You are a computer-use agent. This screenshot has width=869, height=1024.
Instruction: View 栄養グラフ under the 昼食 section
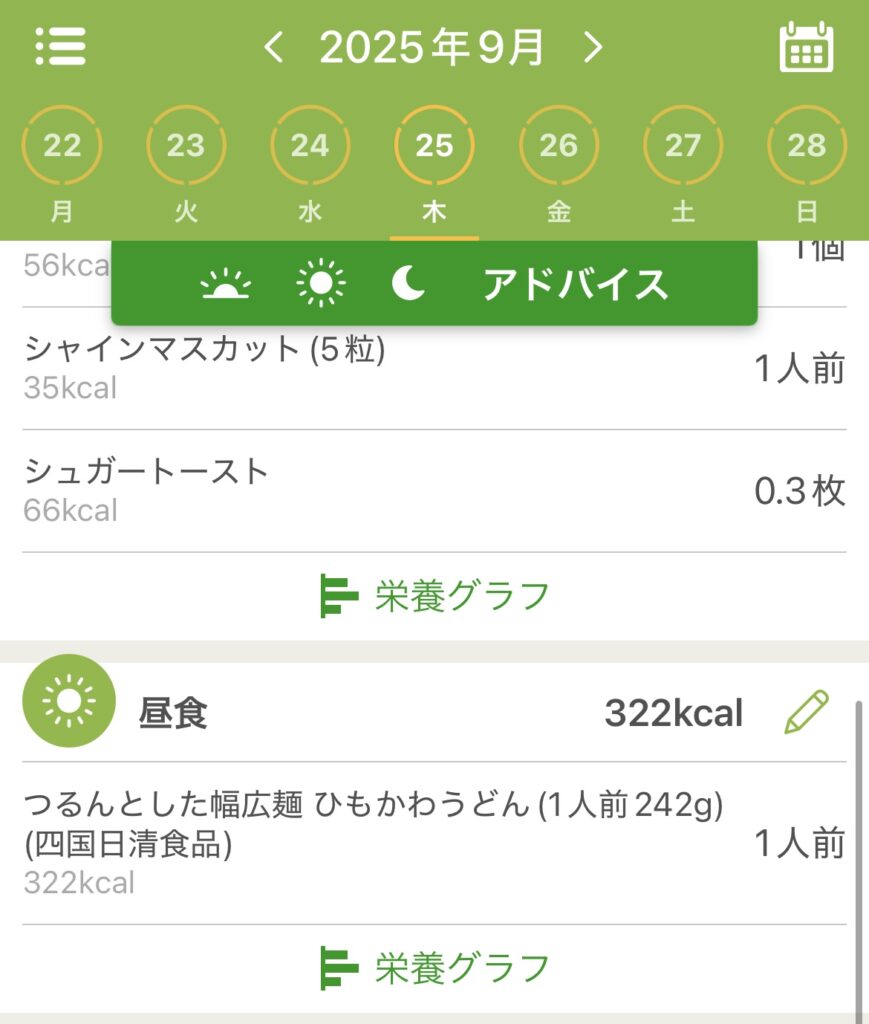click(x=434, y=968)
